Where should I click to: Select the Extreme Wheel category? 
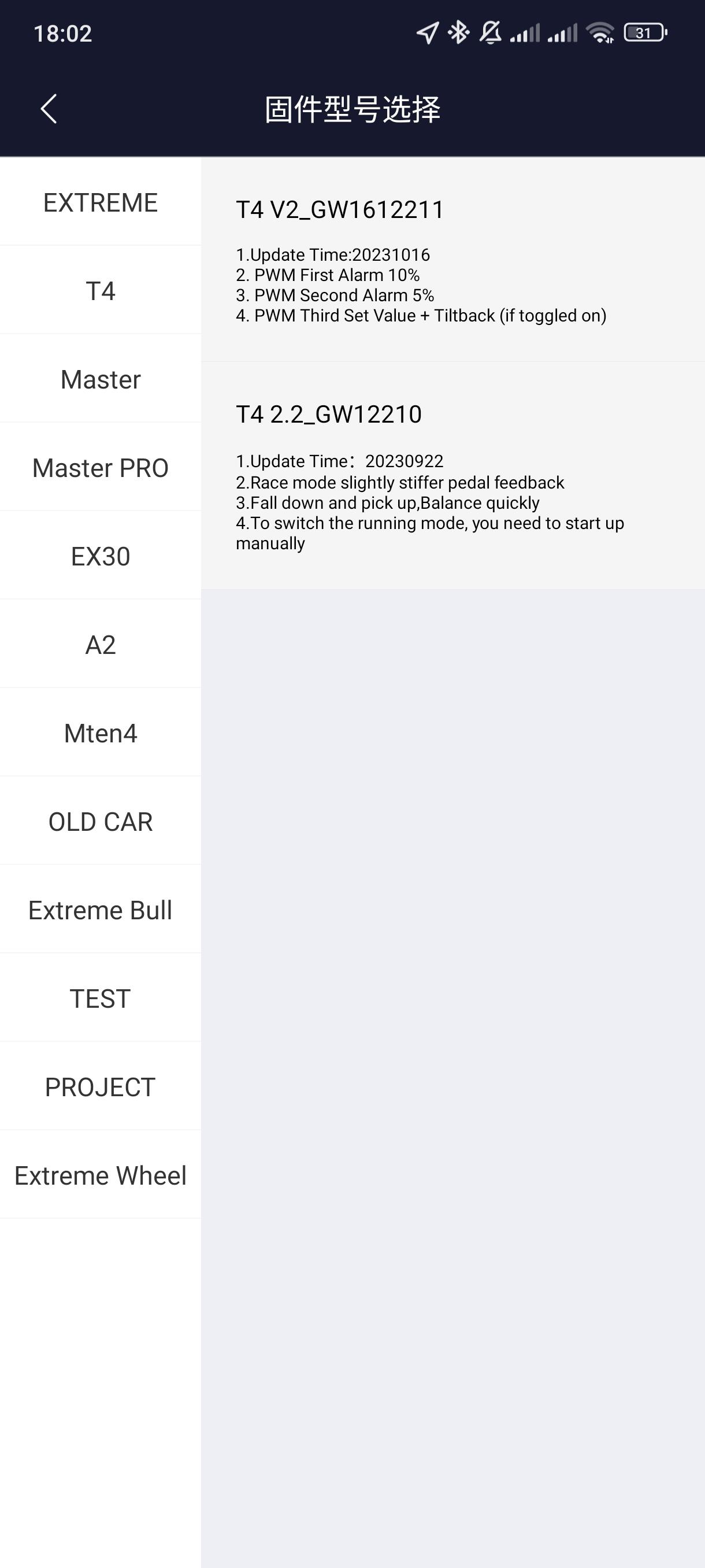tap(101, 1175)
